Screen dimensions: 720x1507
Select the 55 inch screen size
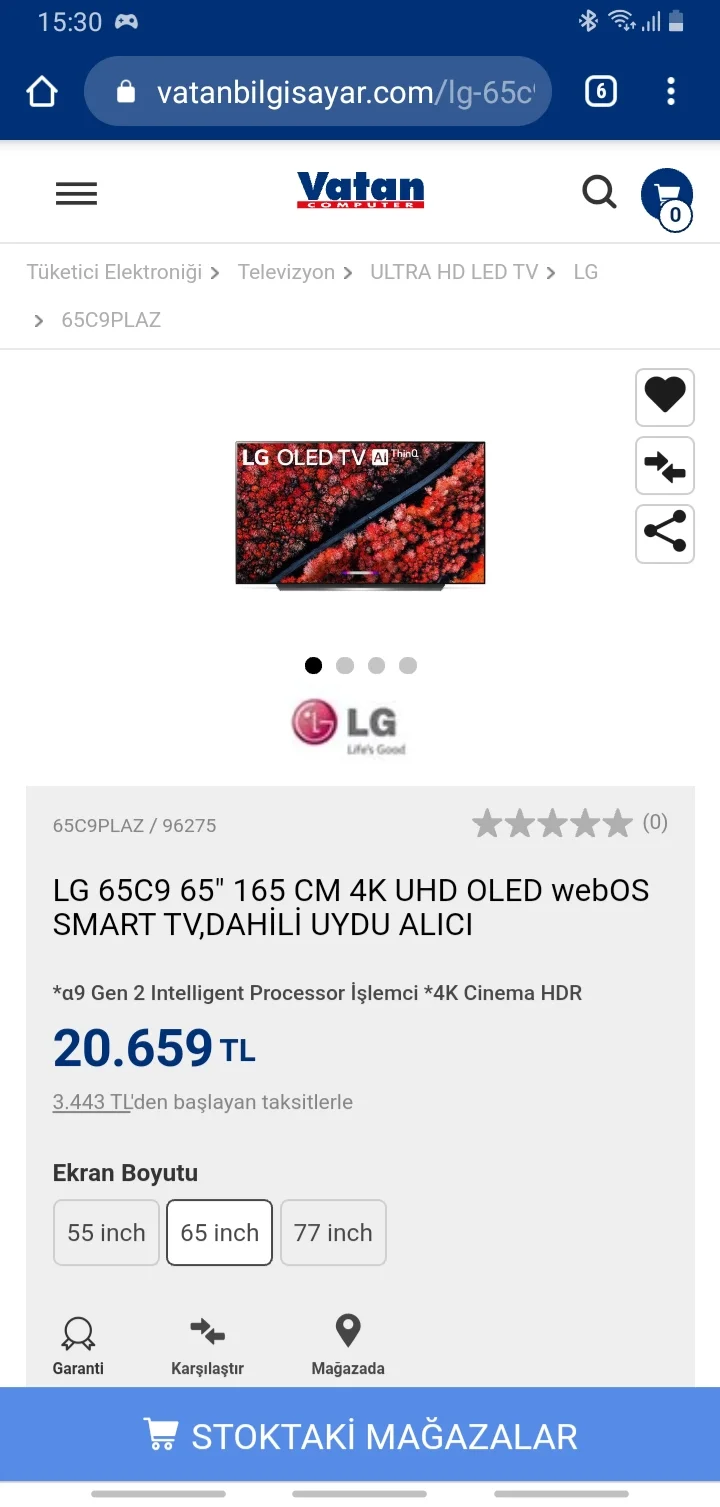point(106,1232)
